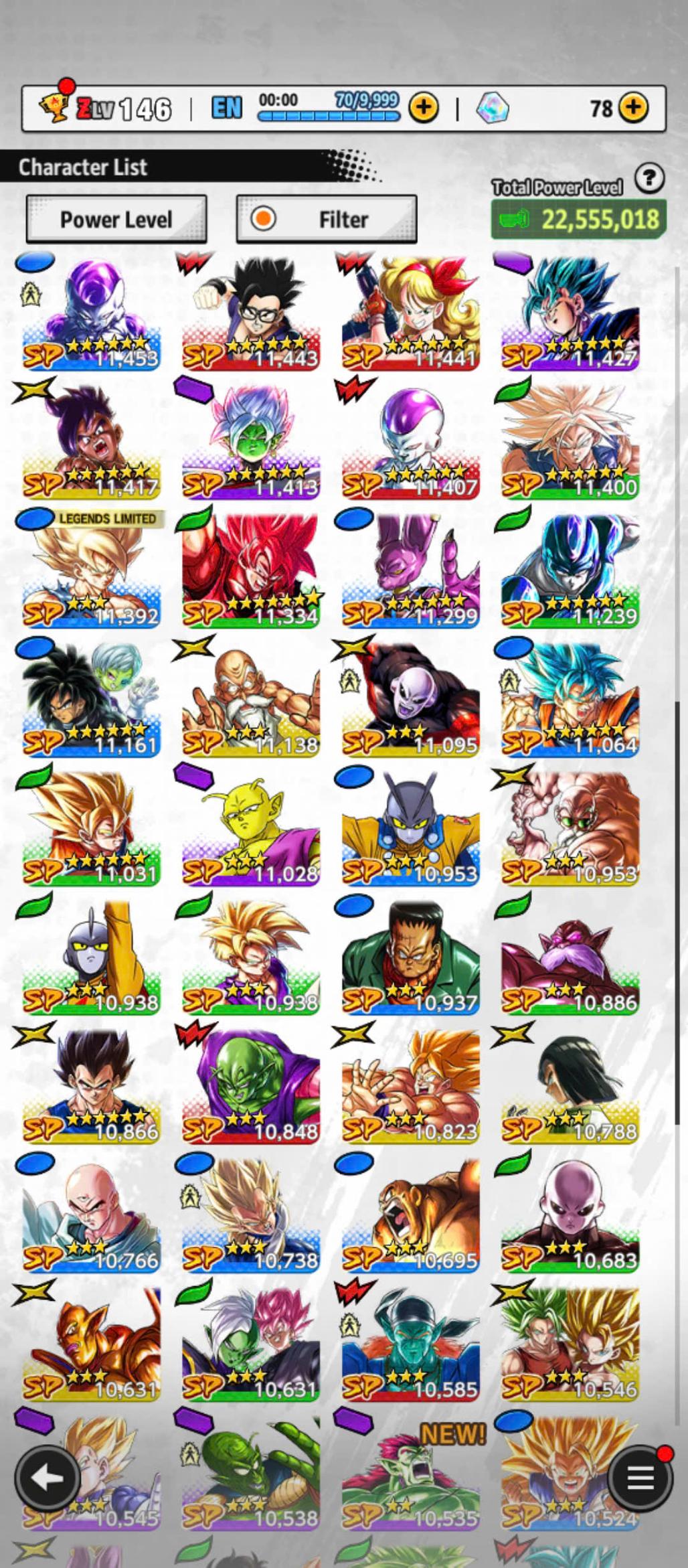Open the character card showing 11,441
This screenshot has width=688, height=1568.
410,315
